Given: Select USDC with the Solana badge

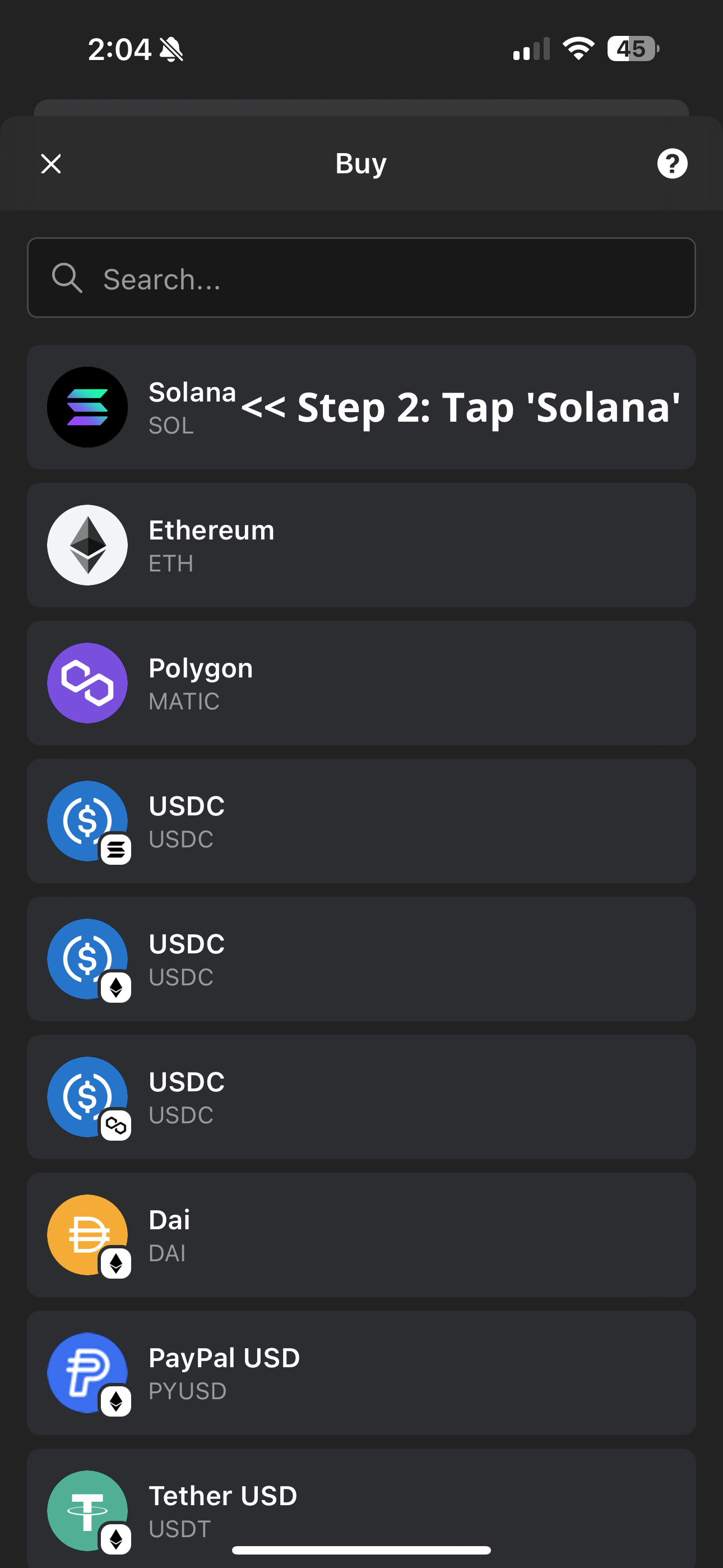Looking at the screenshot, I should coord(361,820).
